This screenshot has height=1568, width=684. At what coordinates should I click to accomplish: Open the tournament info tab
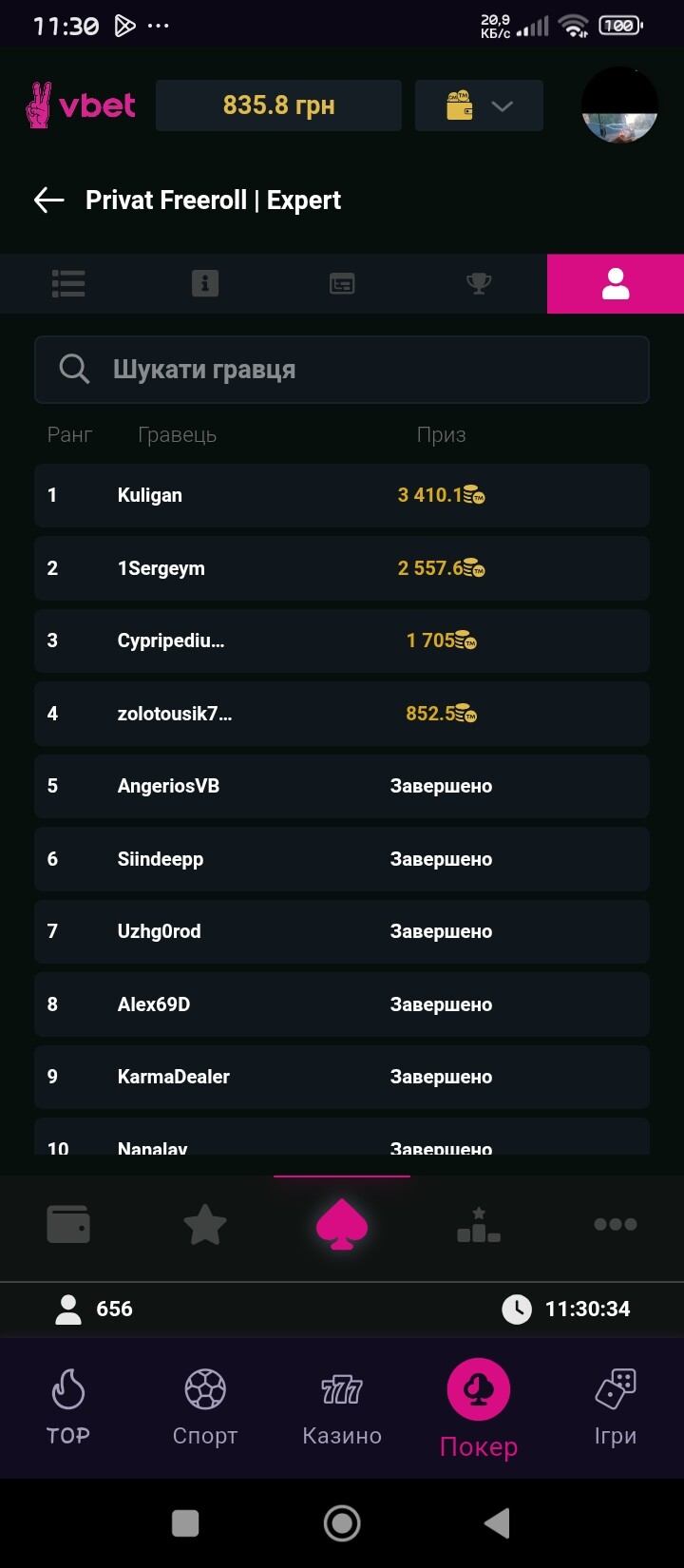point(205,283)
